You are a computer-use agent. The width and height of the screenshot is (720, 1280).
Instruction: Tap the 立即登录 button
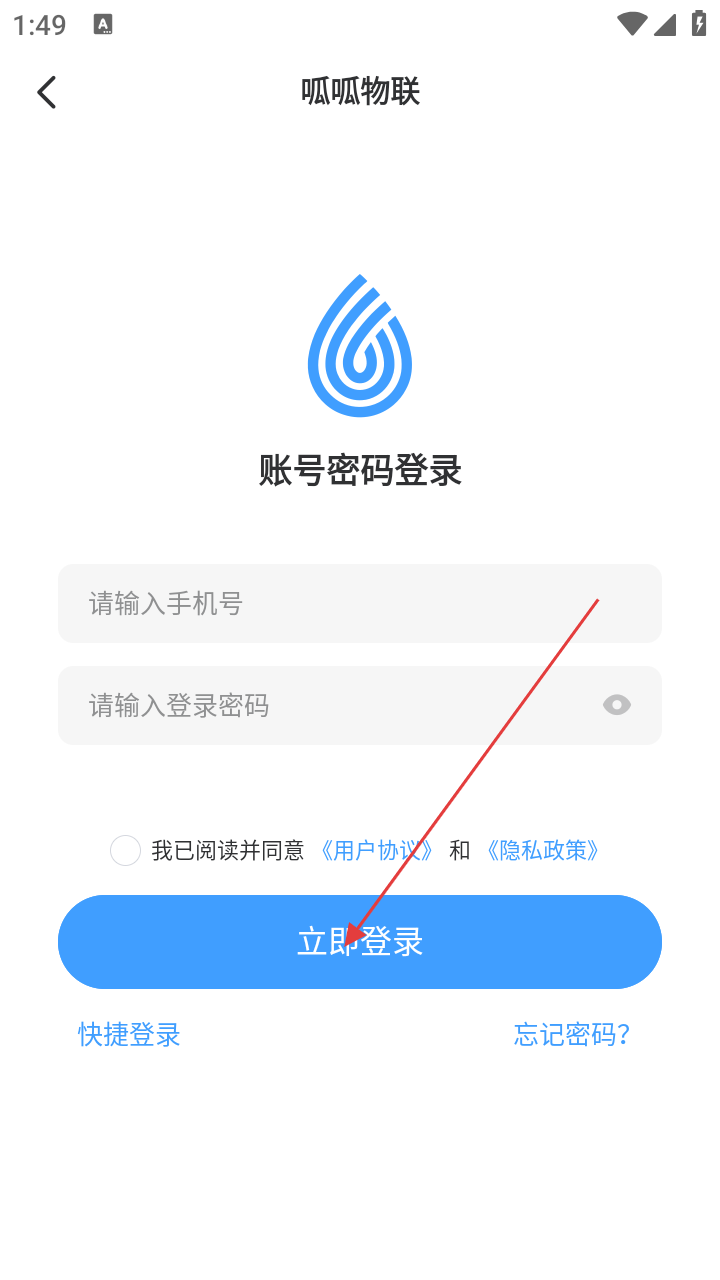click(360, 942)
